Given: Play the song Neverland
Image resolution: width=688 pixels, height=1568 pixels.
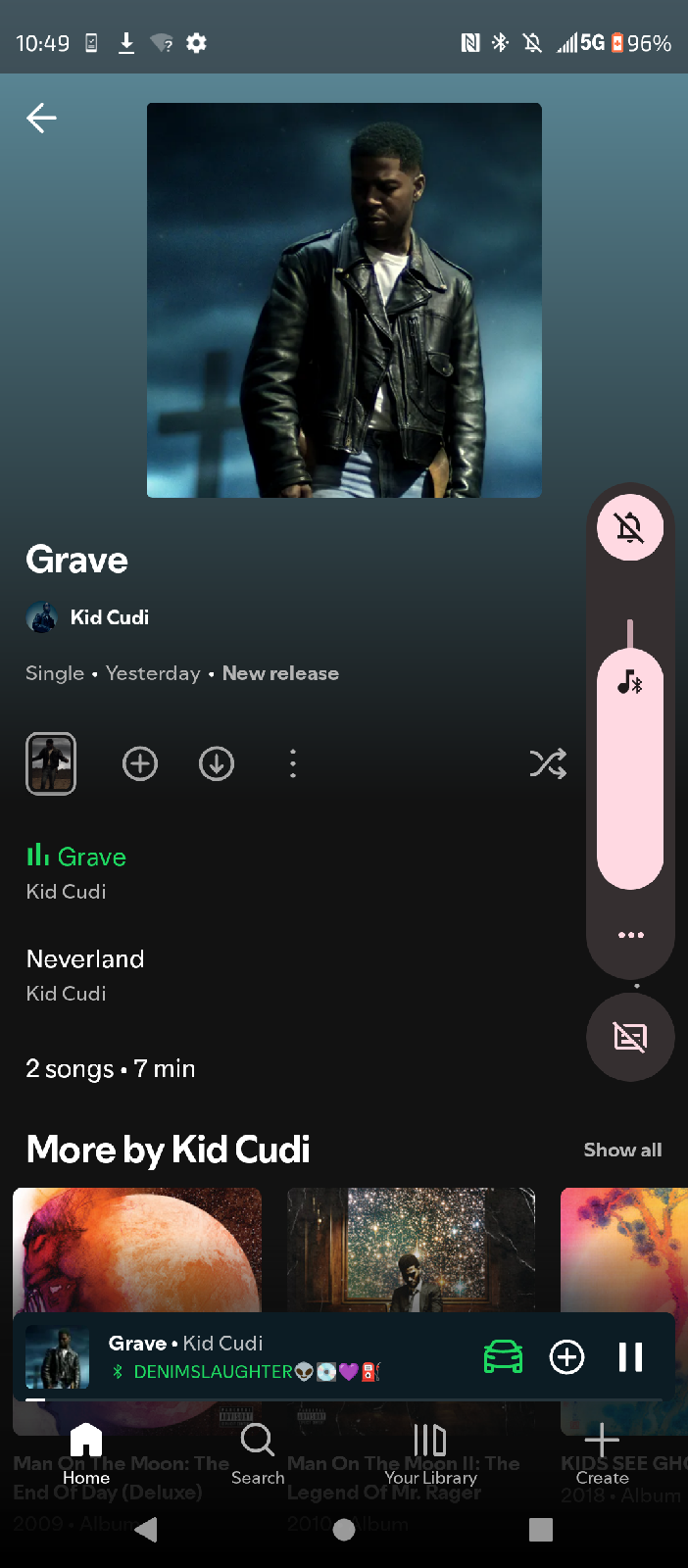Looking at the screenshot, I should click(85, 975).
